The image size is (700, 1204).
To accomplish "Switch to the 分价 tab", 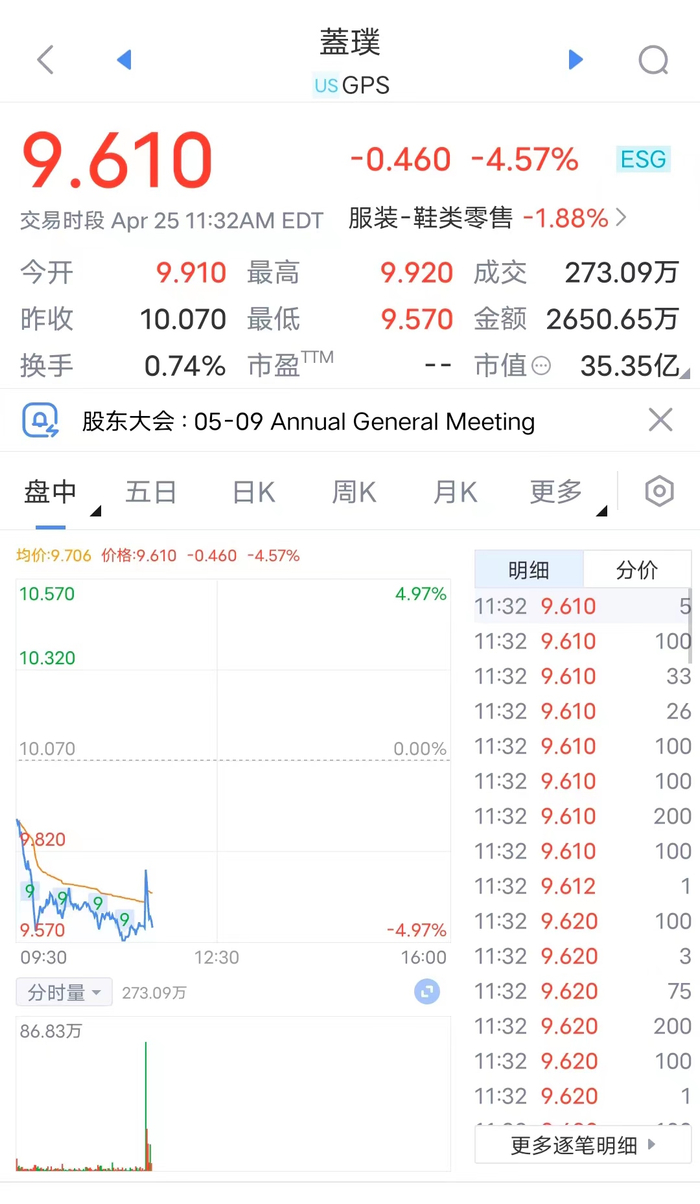I will tap(637, 570).
